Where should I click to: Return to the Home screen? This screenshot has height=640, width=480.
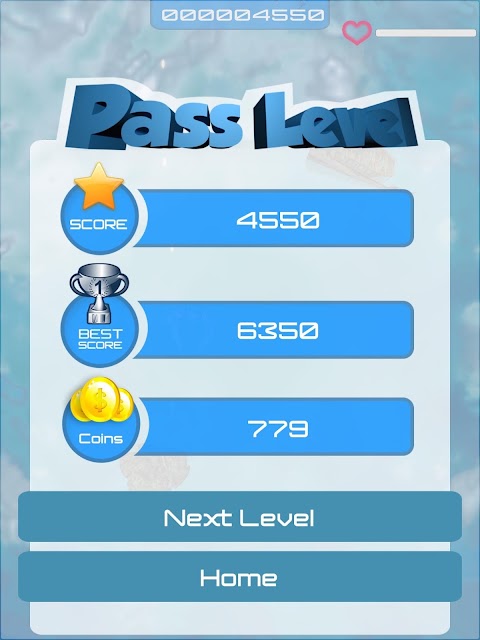tap(240, 577)
